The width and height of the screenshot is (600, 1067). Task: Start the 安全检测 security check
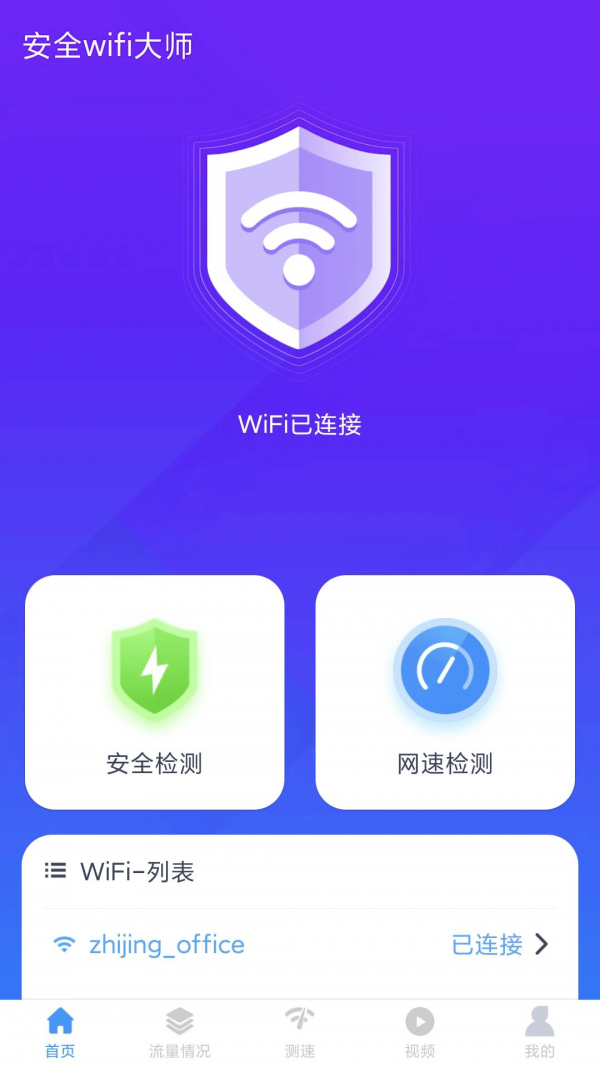[x=154, y=692]
